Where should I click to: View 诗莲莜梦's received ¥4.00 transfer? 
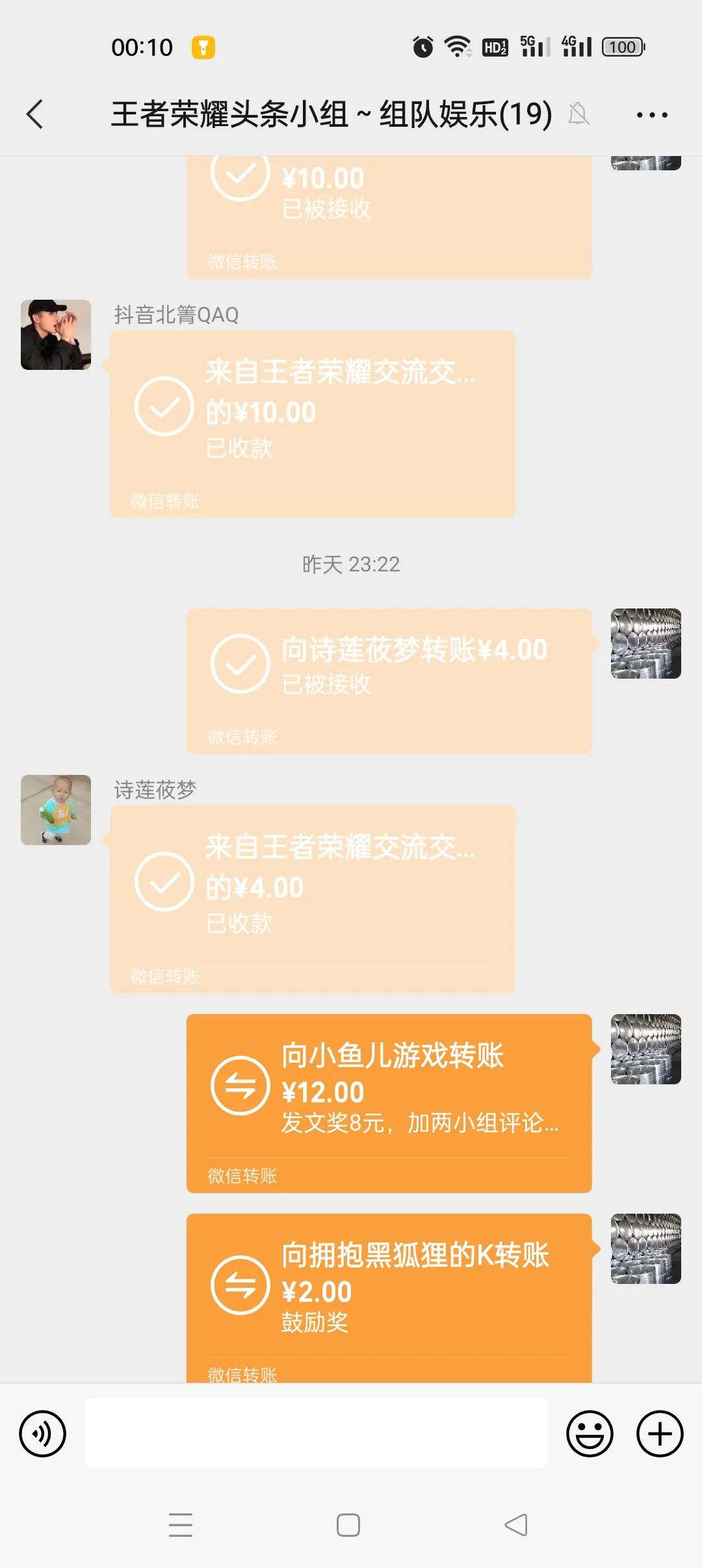313,898
